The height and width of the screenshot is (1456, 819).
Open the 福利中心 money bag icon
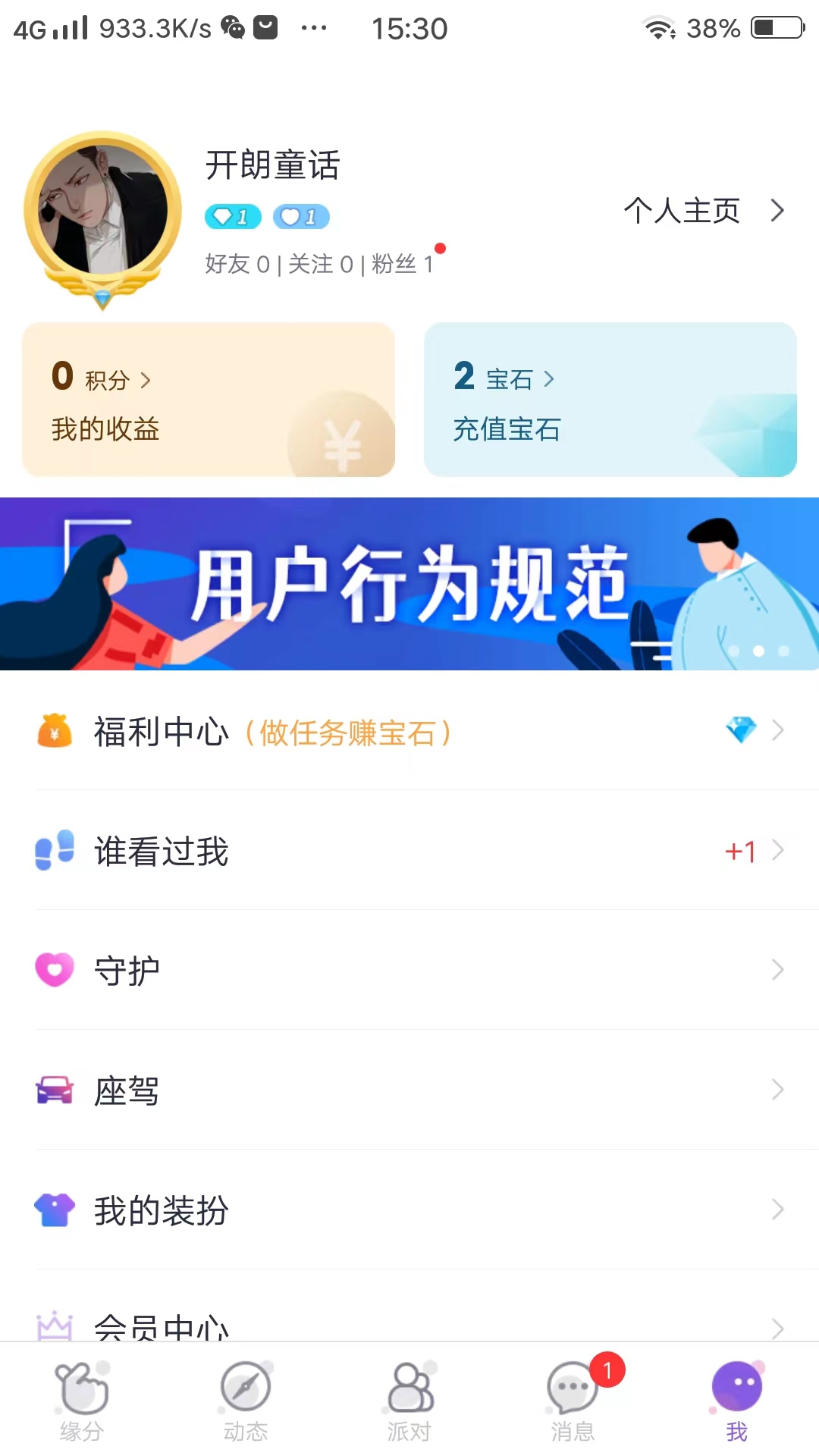point(53,732)
